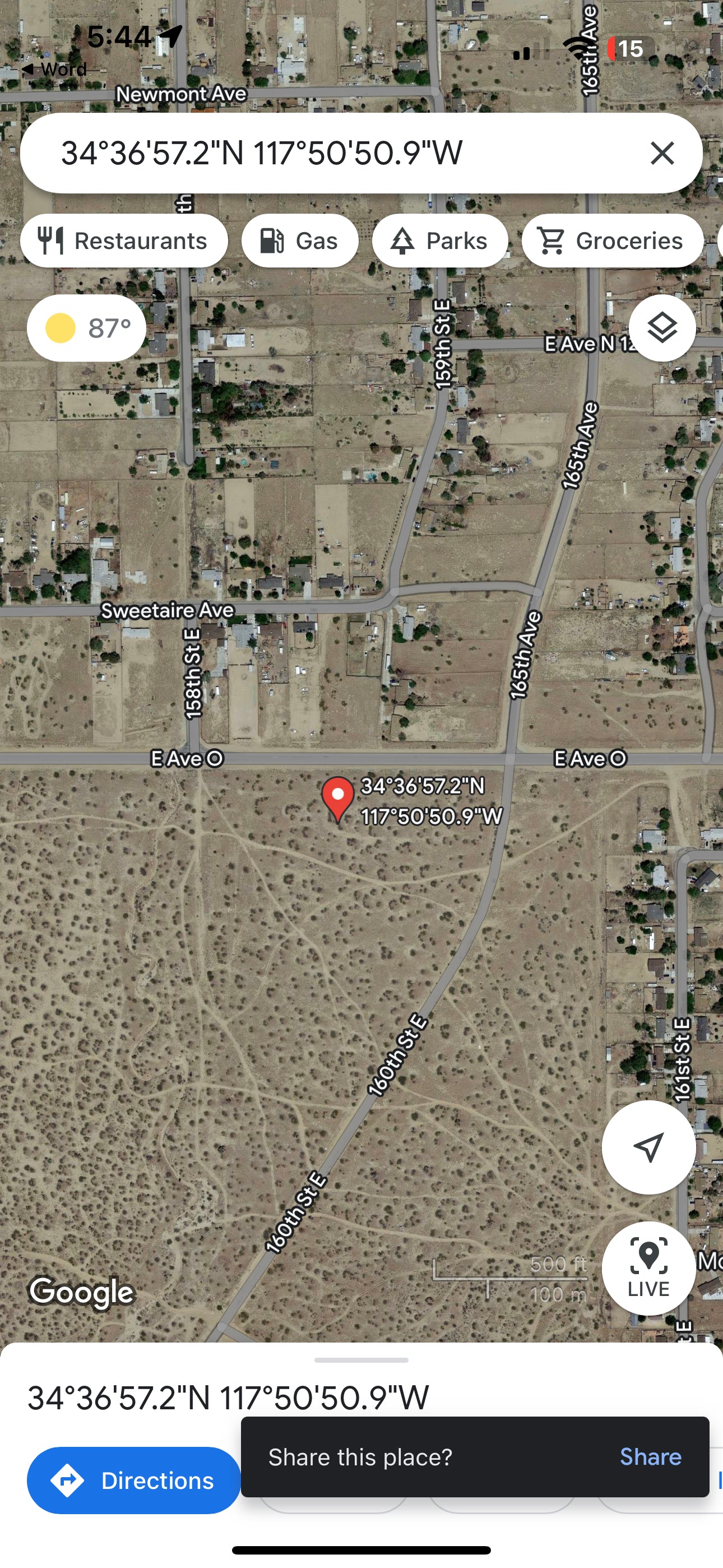723x1568 pixels.
Task: Launch Live View
Action: tap(648, 1268)
